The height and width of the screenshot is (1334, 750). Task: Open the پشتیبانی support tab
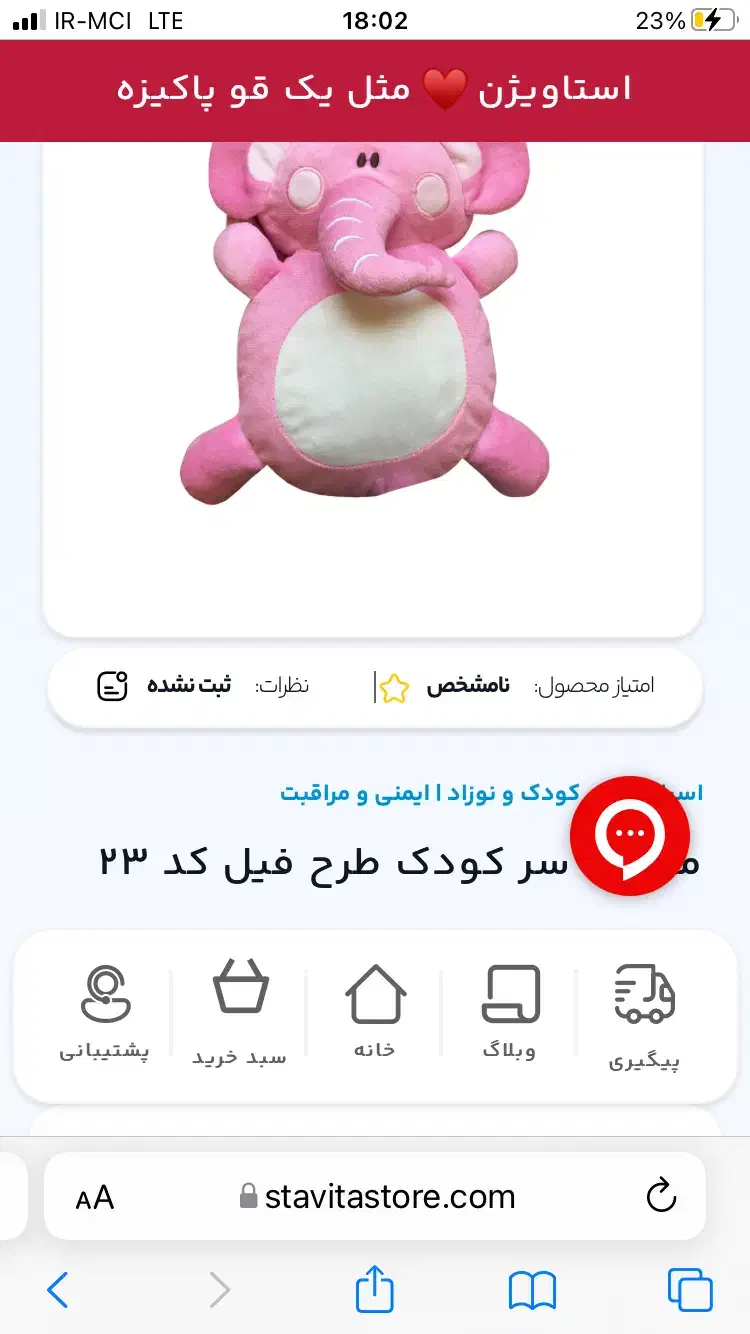pyautogui.click(x=104, y=1012)
